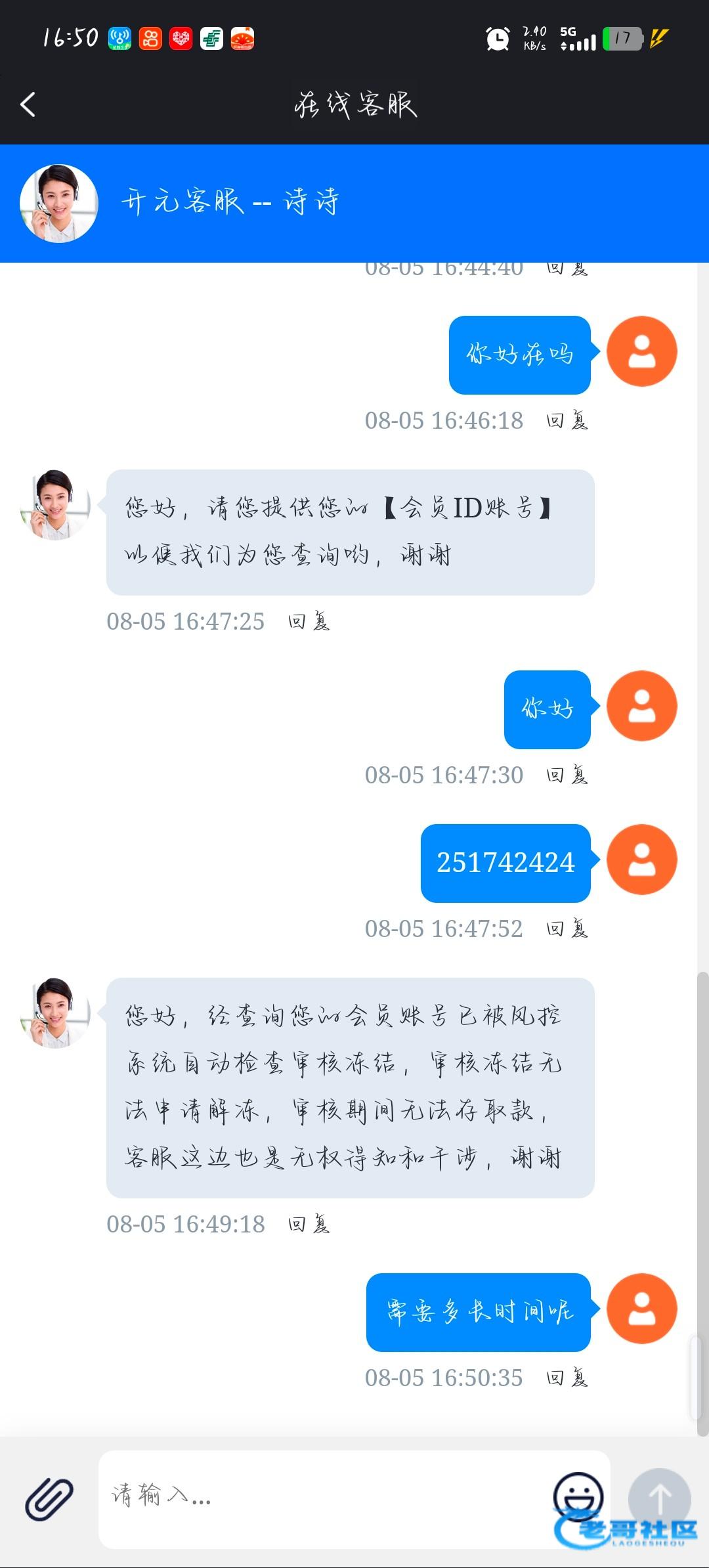Go back from the 在线客服 chat
709x1568 pixels.
28,104
